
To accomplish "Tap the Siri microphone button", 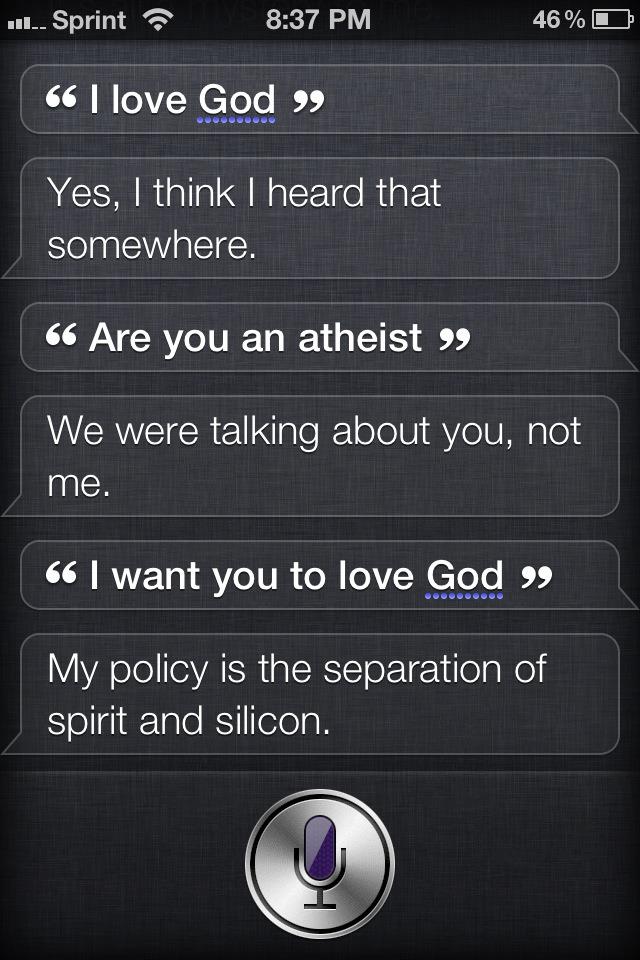I will 320,863.
